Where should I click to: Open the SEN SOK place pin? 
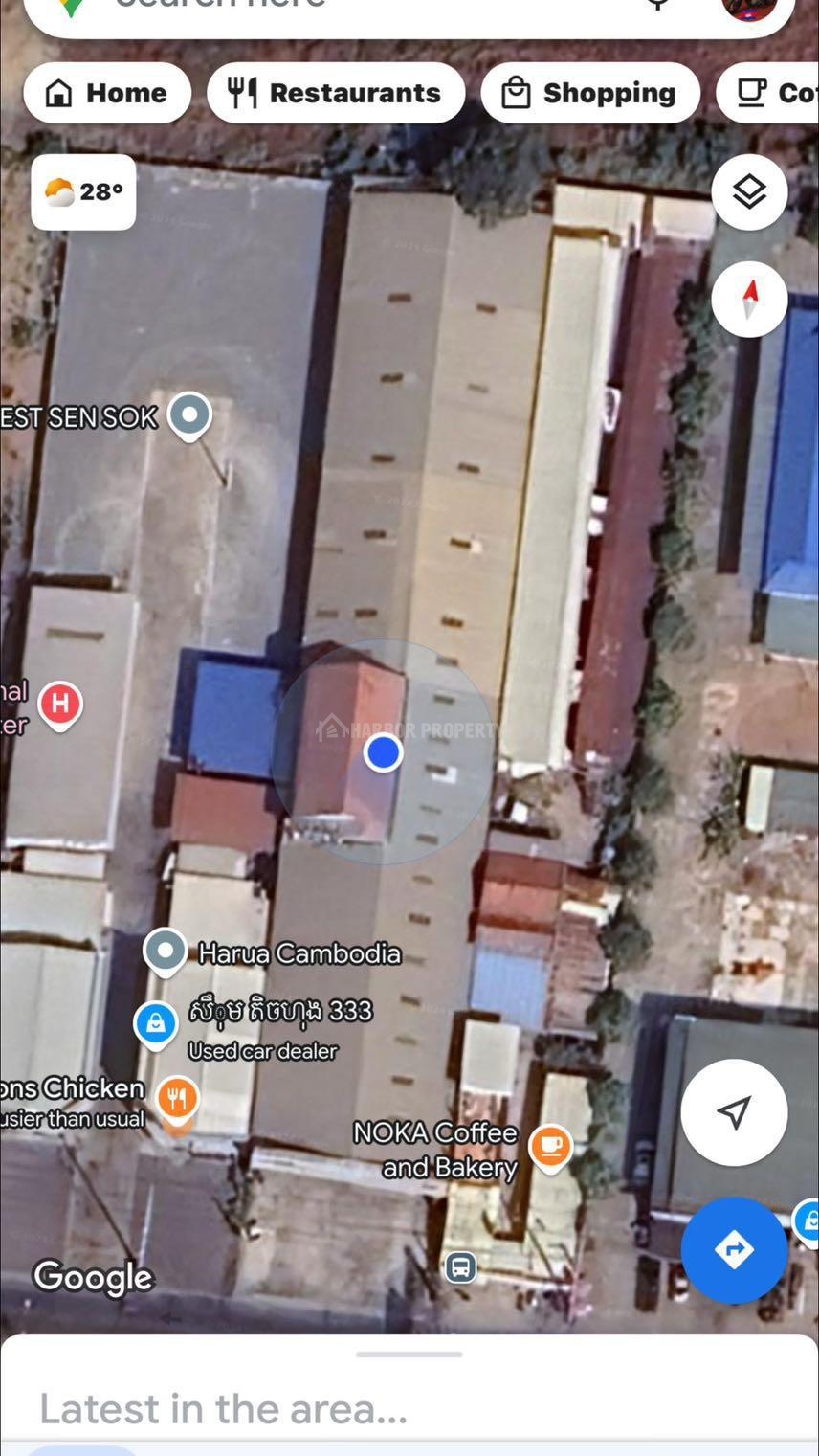pos(189,417)
